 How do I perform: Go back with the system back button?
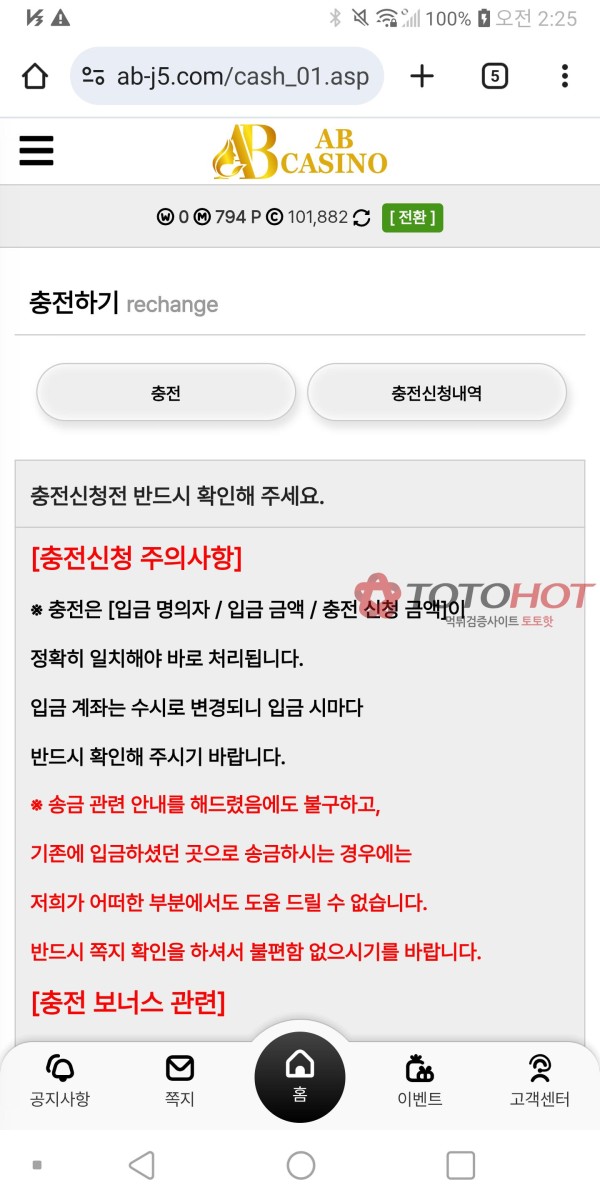[x=142, y=1165]
